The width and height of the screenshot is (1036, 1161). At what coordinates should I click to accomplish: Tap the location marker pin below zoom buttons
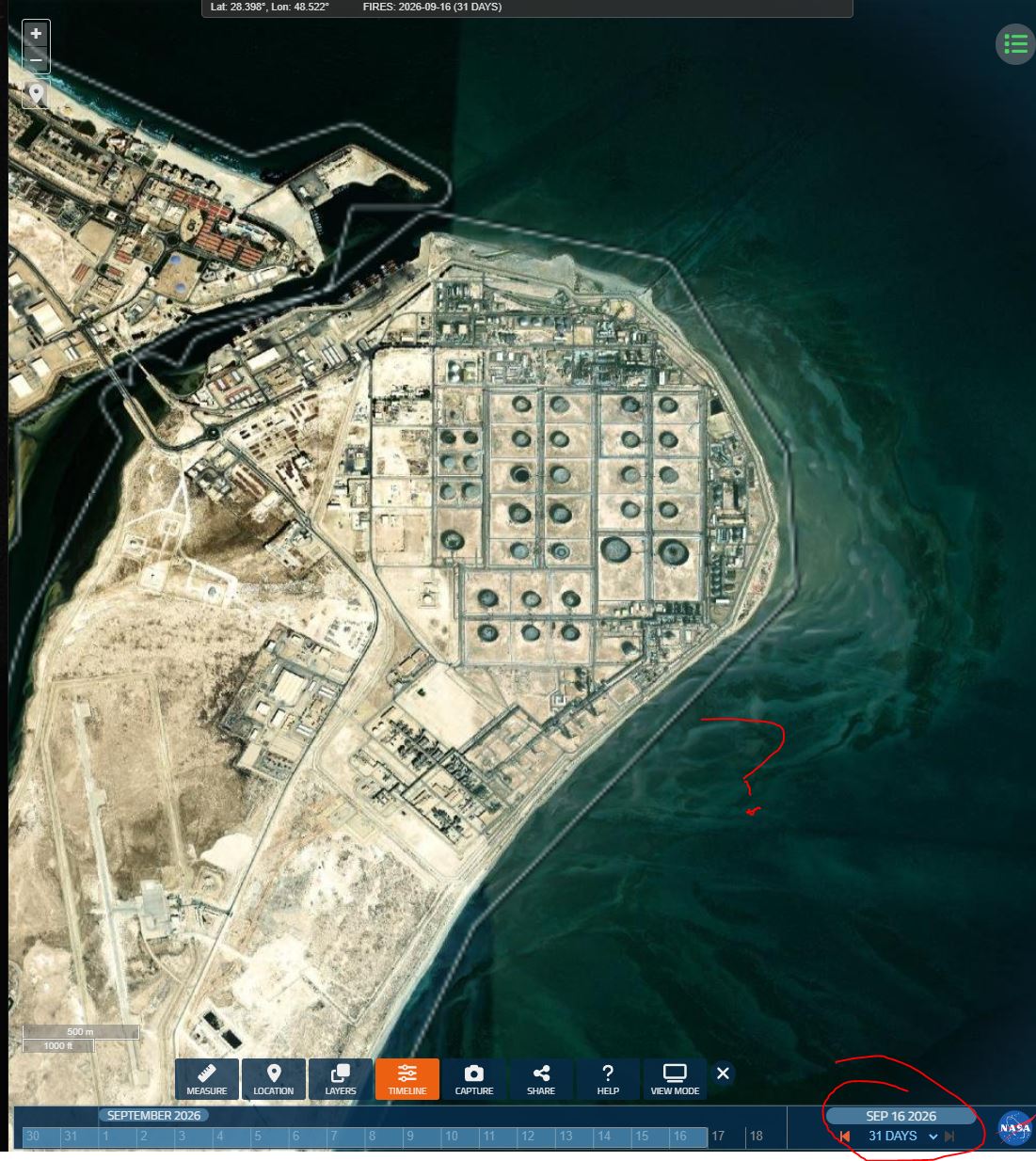(x=36, y=94)
